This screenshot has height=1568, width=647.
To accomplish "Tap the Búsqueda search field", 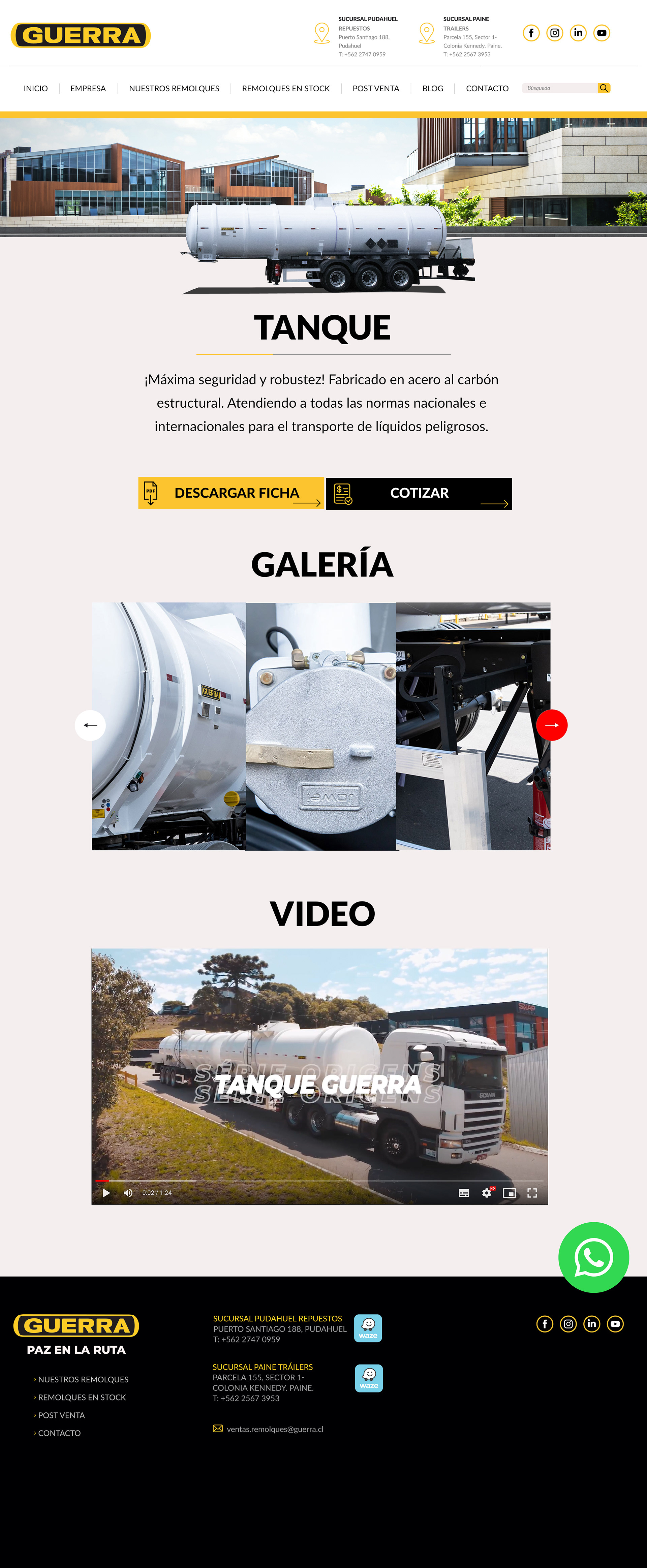I will coord(559,88).
